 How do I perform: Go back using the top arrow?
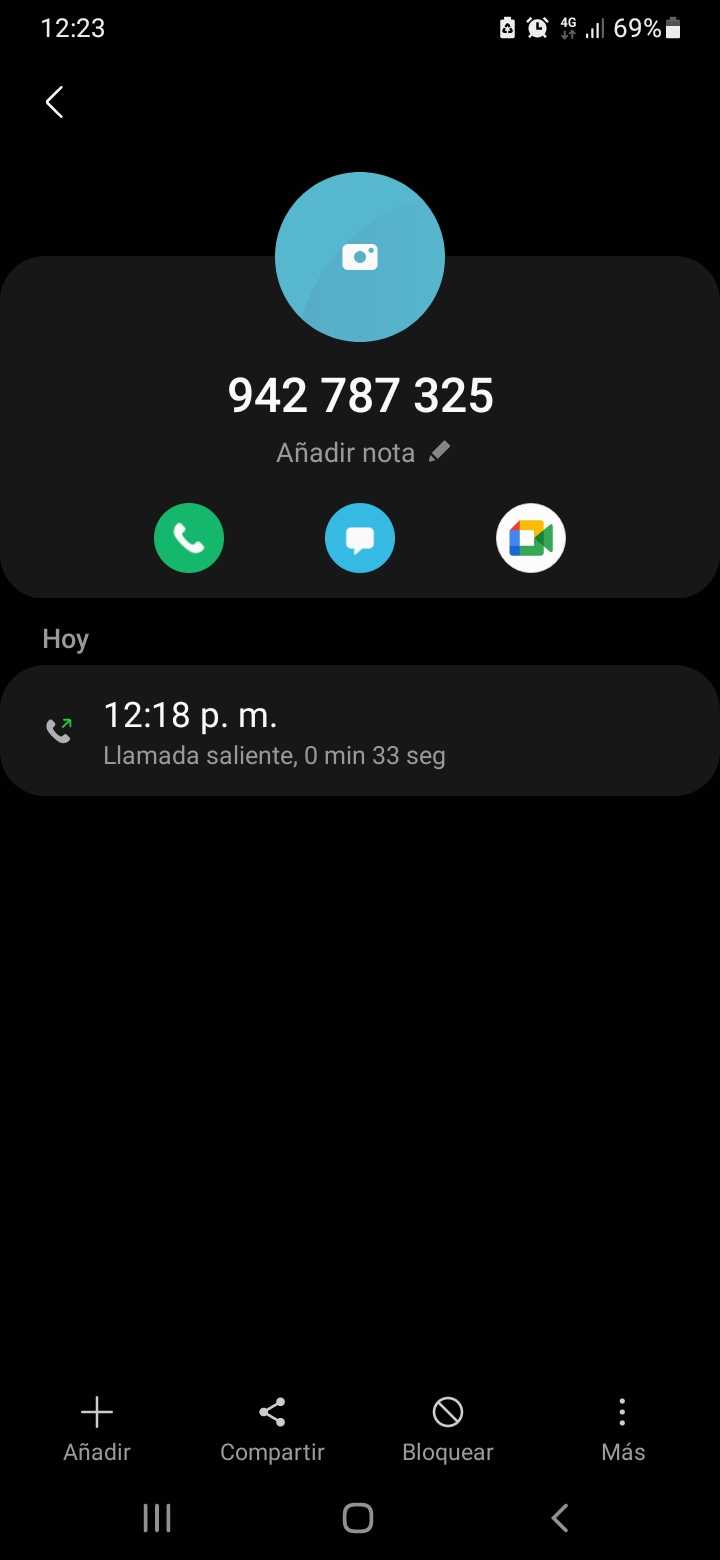click(55, 102)
